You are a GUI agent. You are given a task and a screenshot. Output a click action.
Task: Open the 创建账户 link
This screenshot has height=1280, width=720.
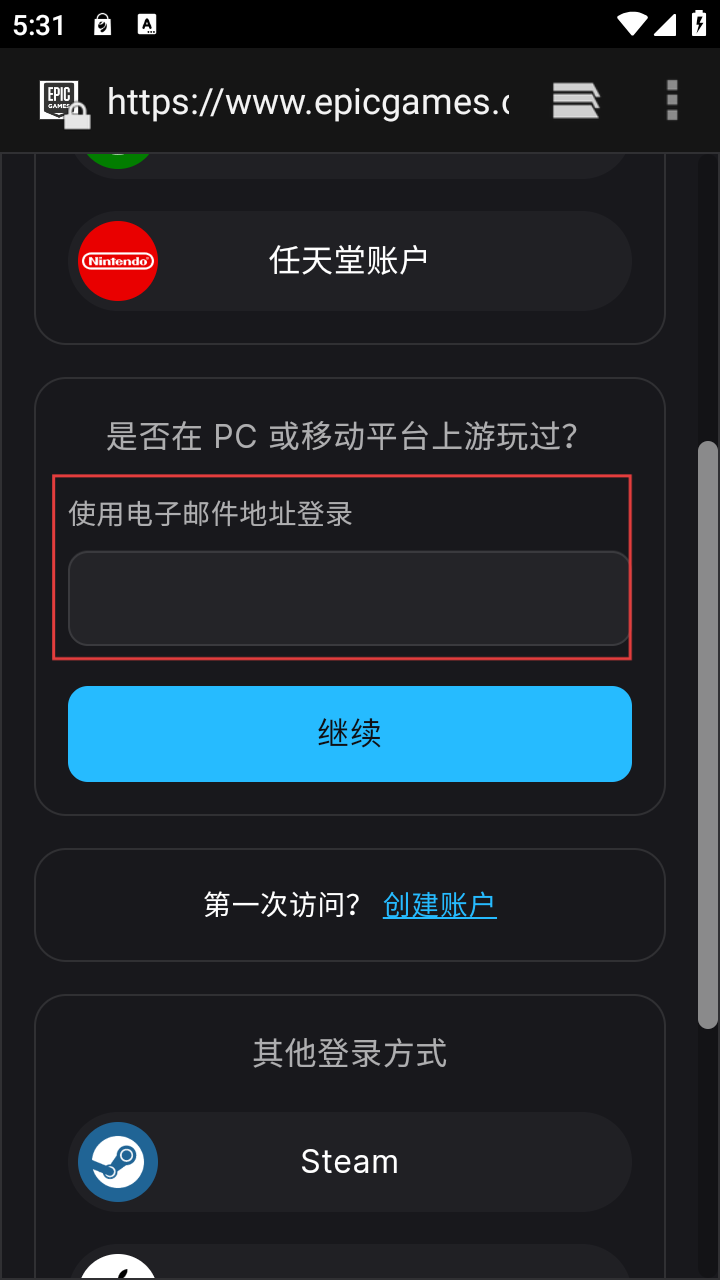point(439,905)
